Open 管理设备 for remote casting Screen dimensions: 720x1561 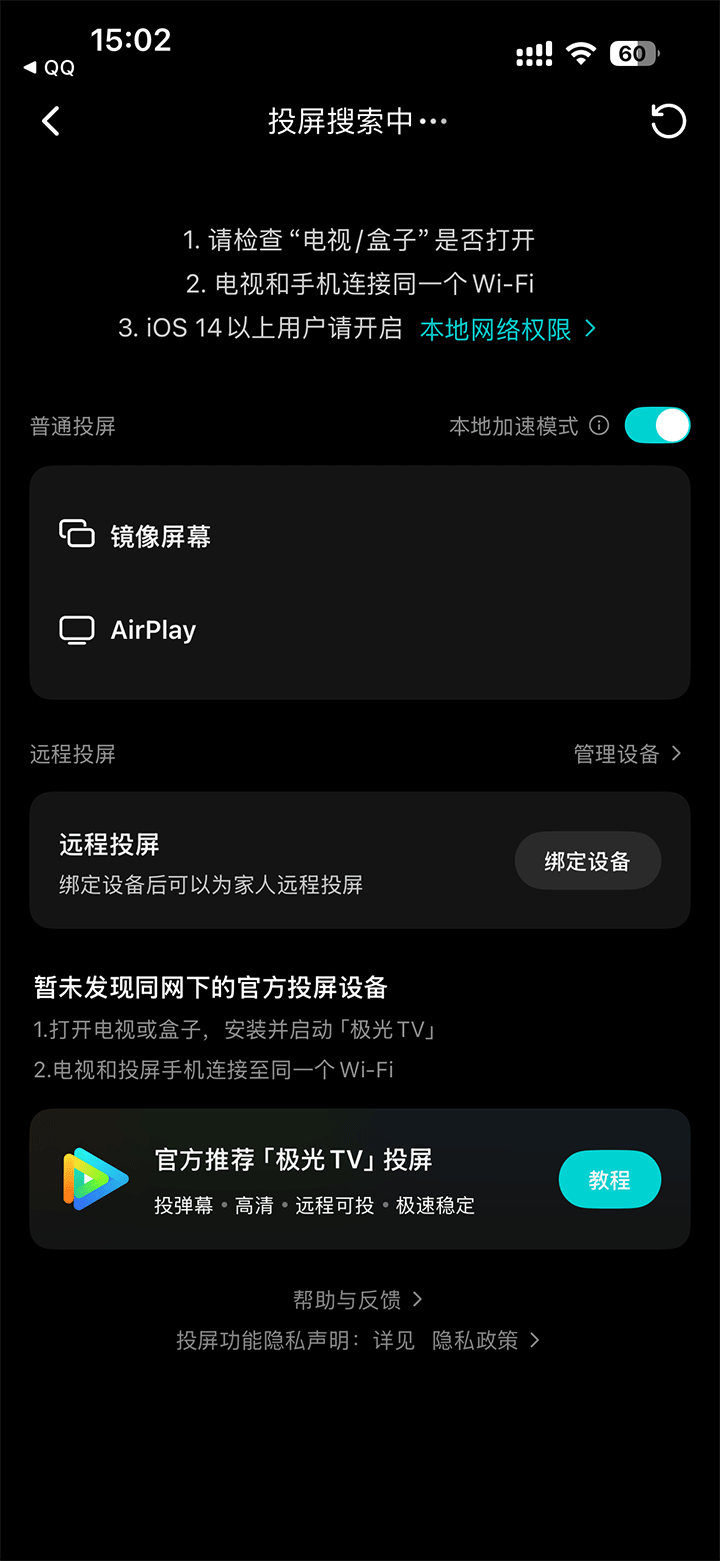(x=627, y=754)
